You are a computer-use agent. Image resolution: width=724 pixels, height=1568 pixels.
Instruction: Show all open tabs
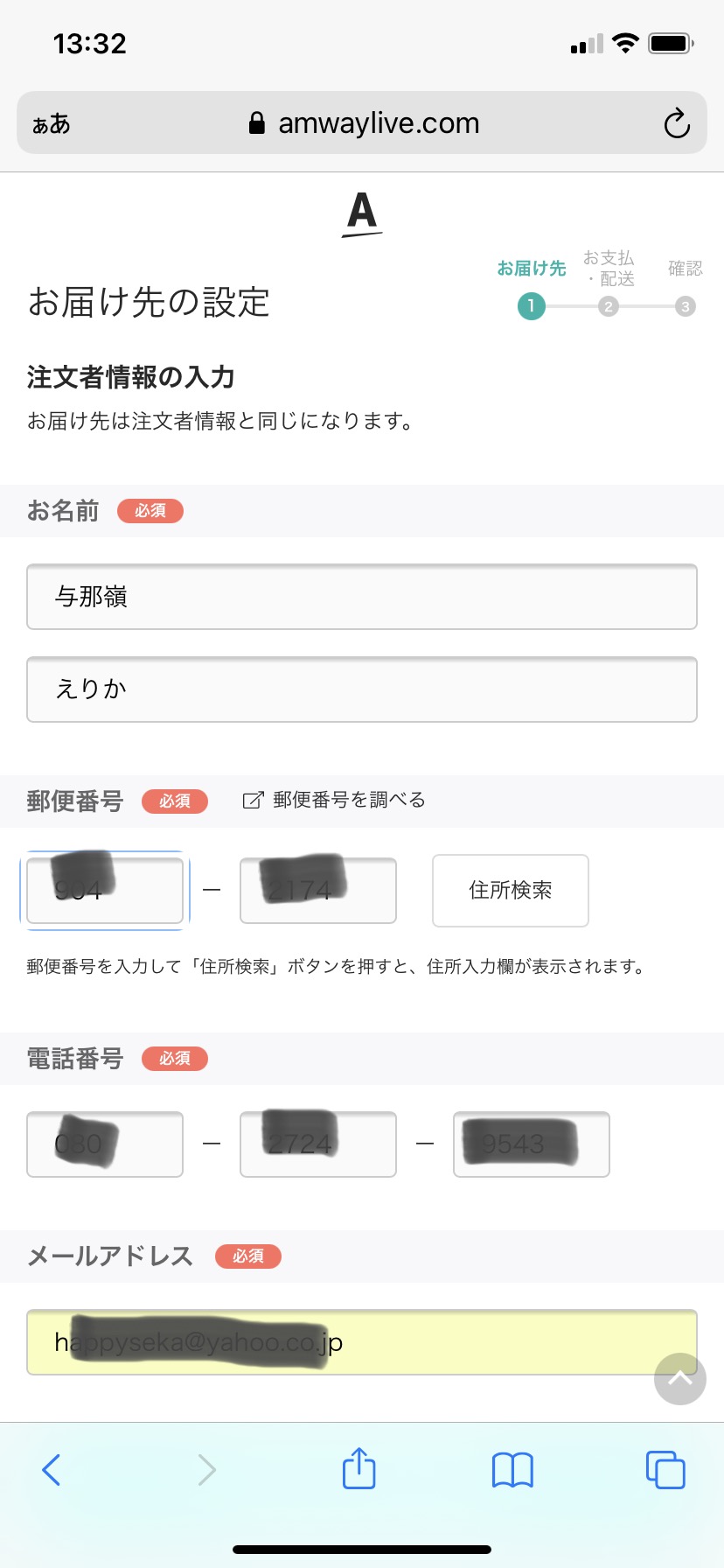pos(665,1470)
